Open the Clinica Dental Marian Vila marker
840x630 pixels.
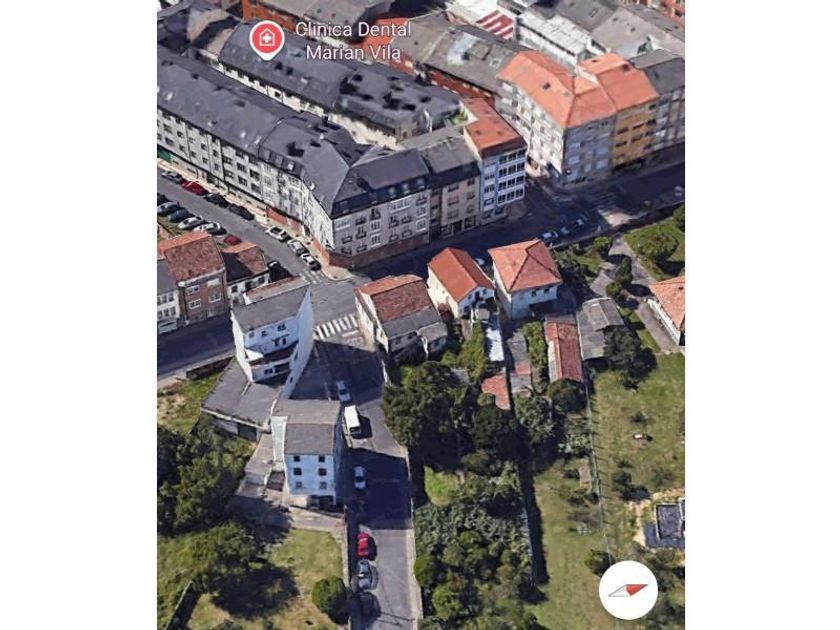[x=267, y=39]
